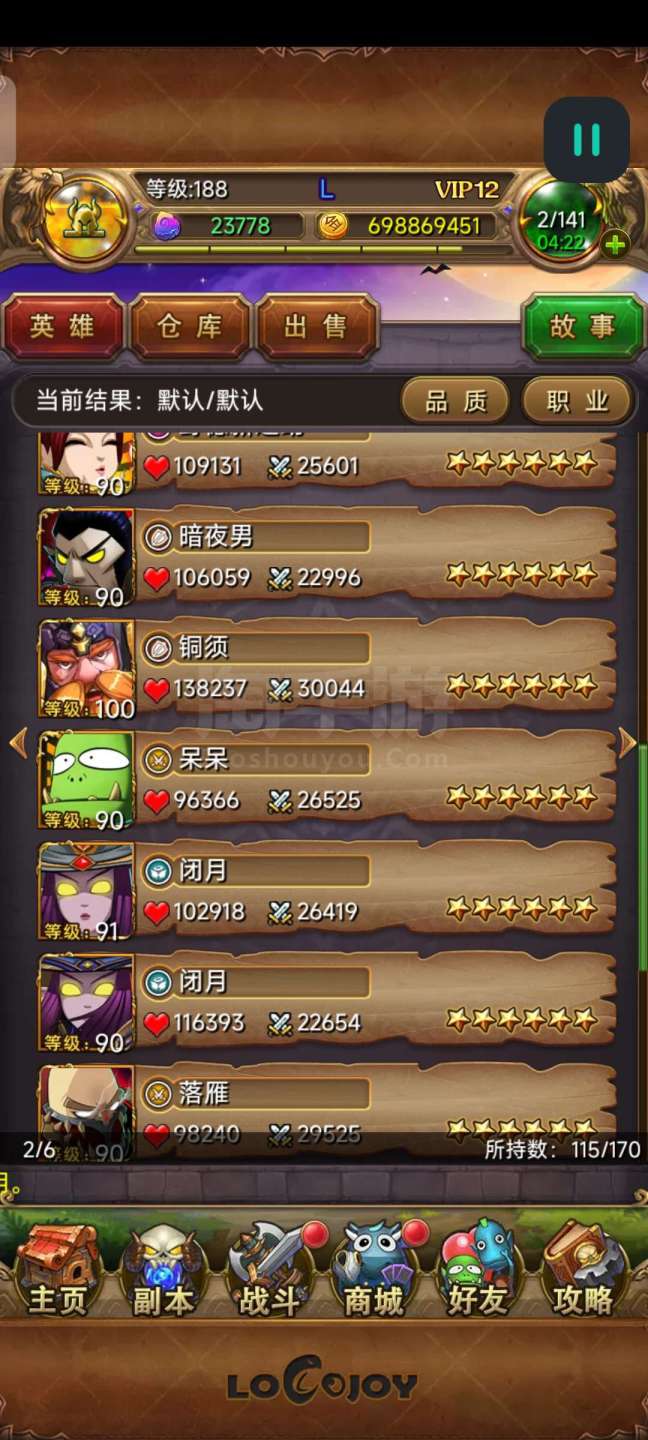Screen dimensions: 648x1440
Task: Switch to the 仓库 warehouse tab
Action: [190, 327]
